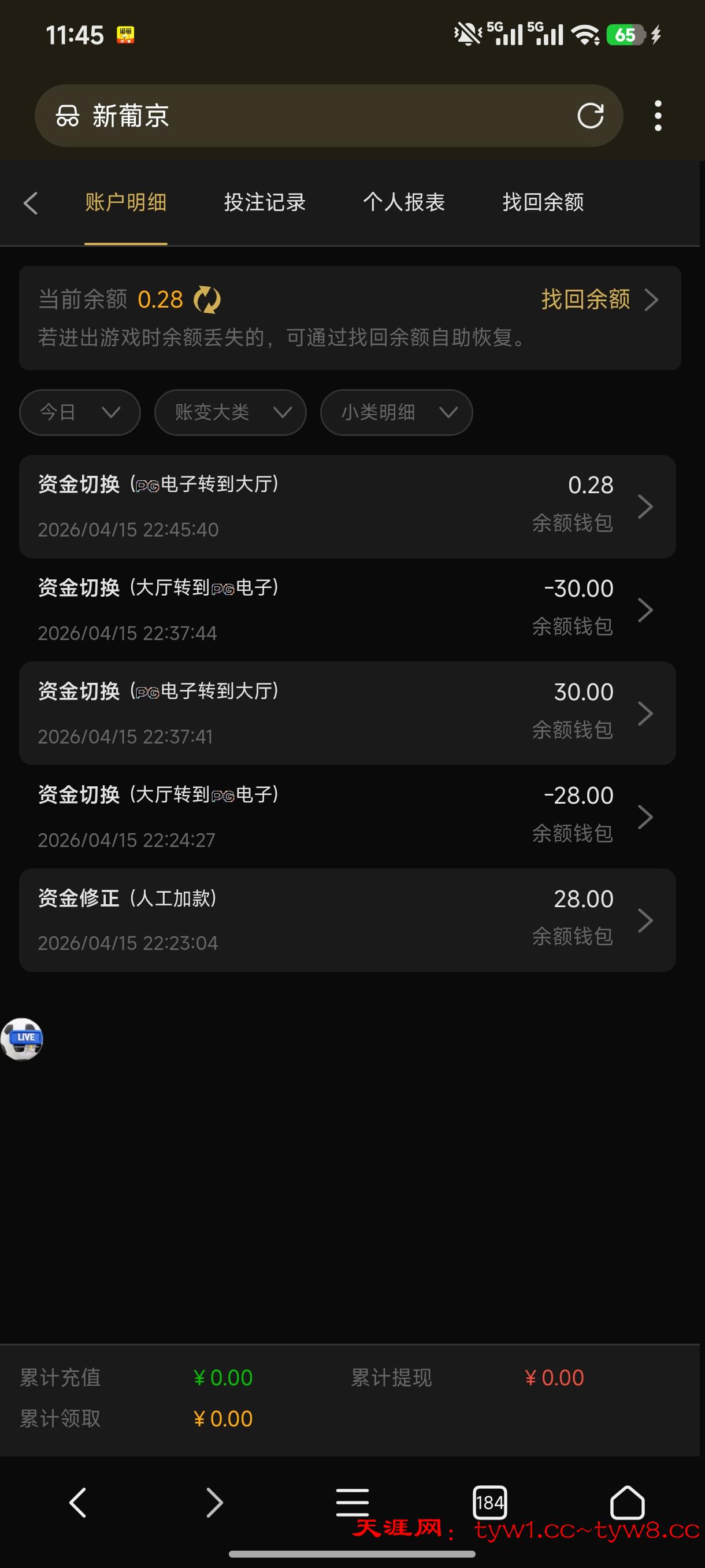Screen dimensions: 705x1568
Task: Open the browser three-dot overflow menu
Action: point(658,116)
